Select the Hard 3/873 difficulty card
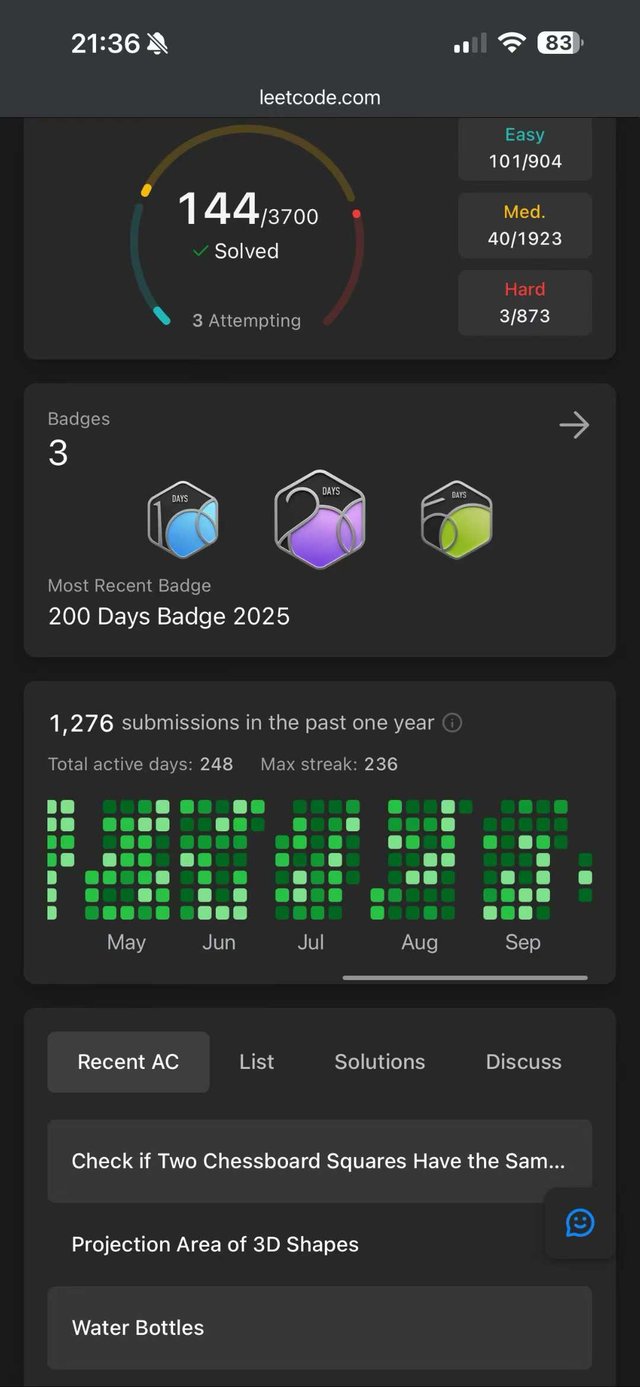Image resolution: width=640 pixels, height=1387 pixels. (x=524, y=303)
